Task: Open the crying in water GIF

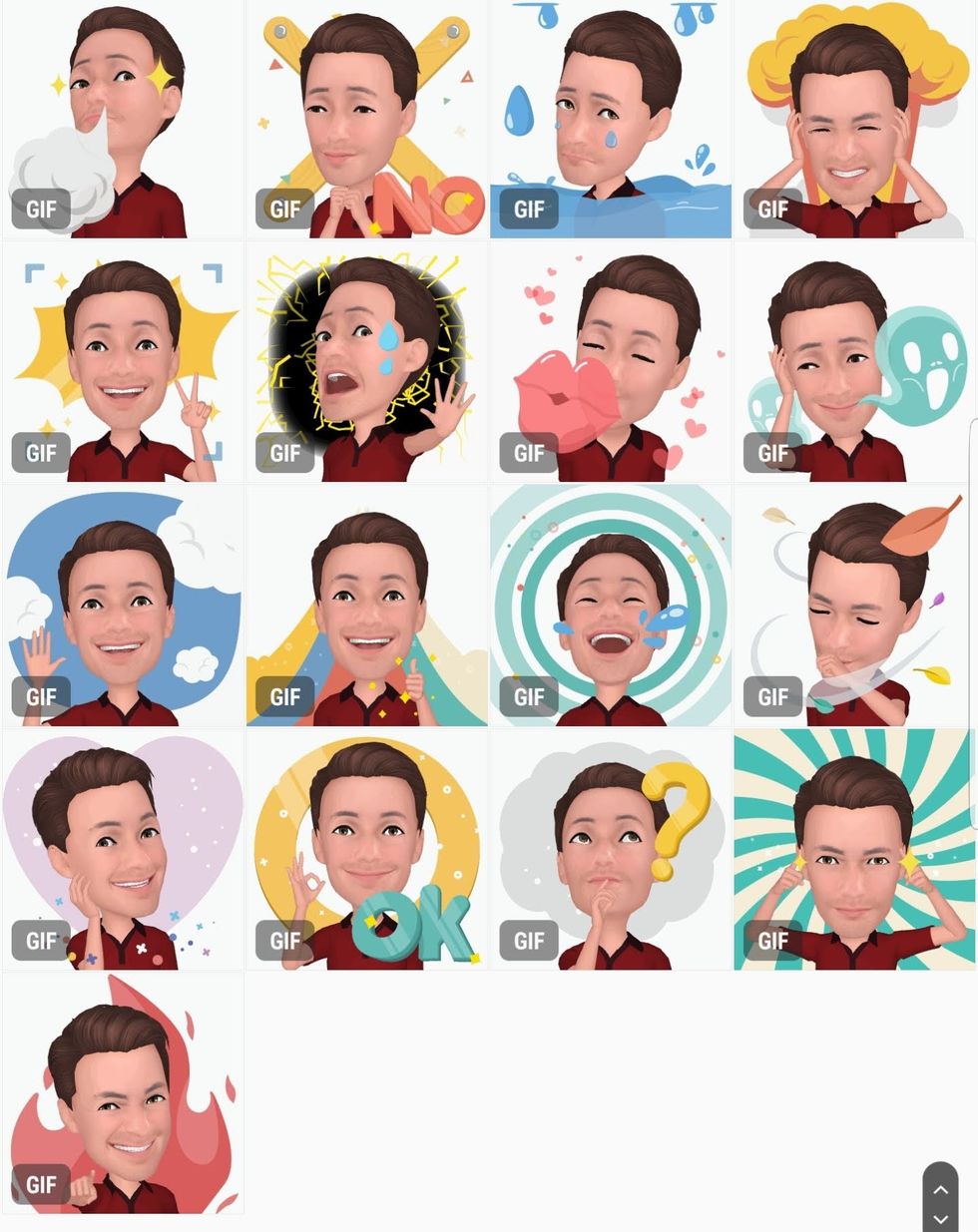Action: click(x=610, y=120)
